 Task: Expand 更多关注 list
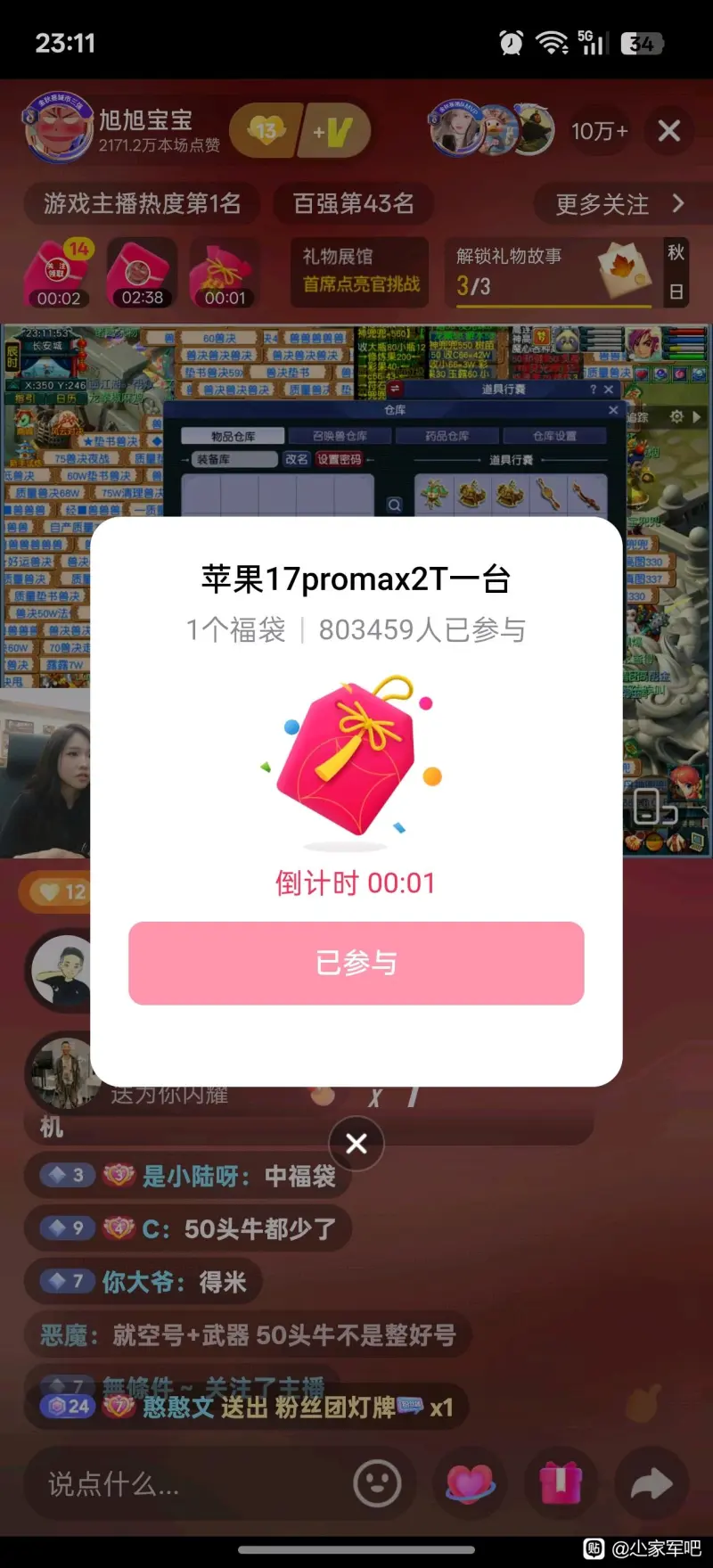coord(619,204)
